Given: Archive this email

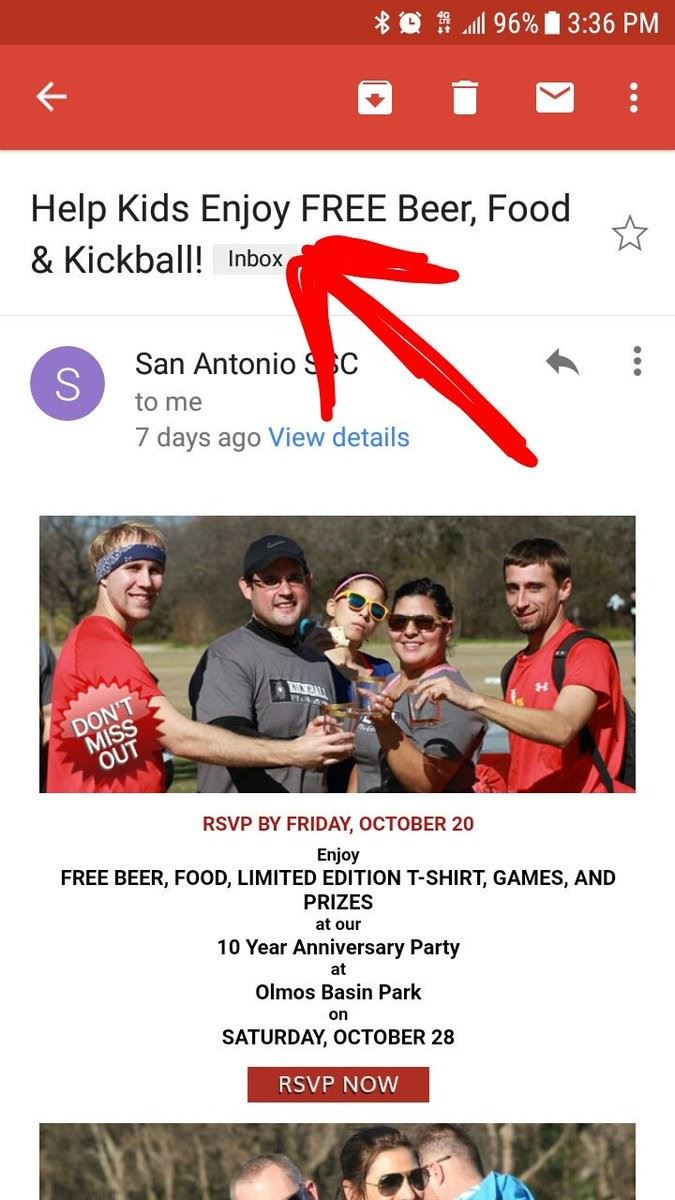Looking at the screenshot, I should (375, 97).
